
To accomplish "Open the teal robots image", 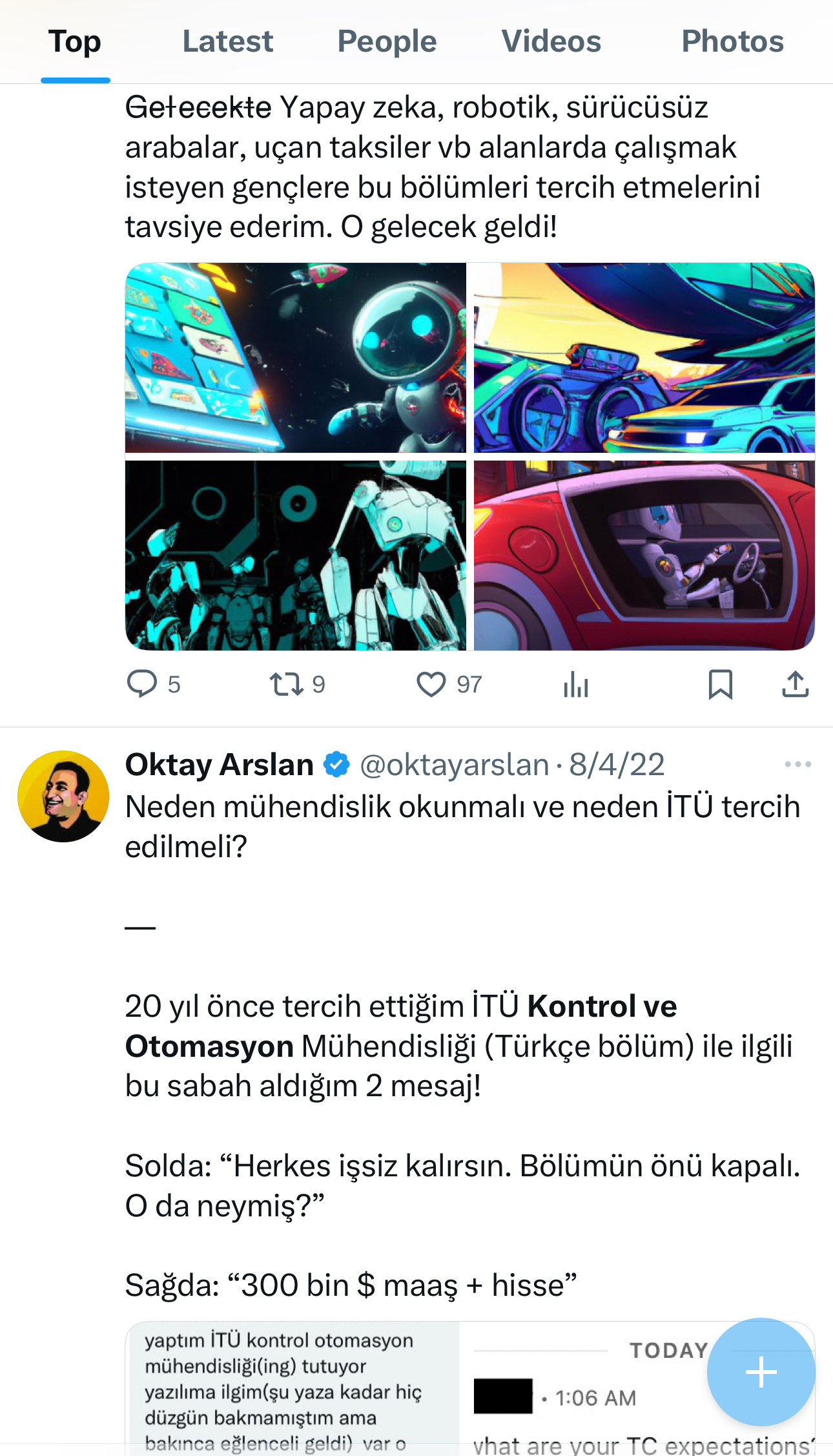I will (295, 556).
